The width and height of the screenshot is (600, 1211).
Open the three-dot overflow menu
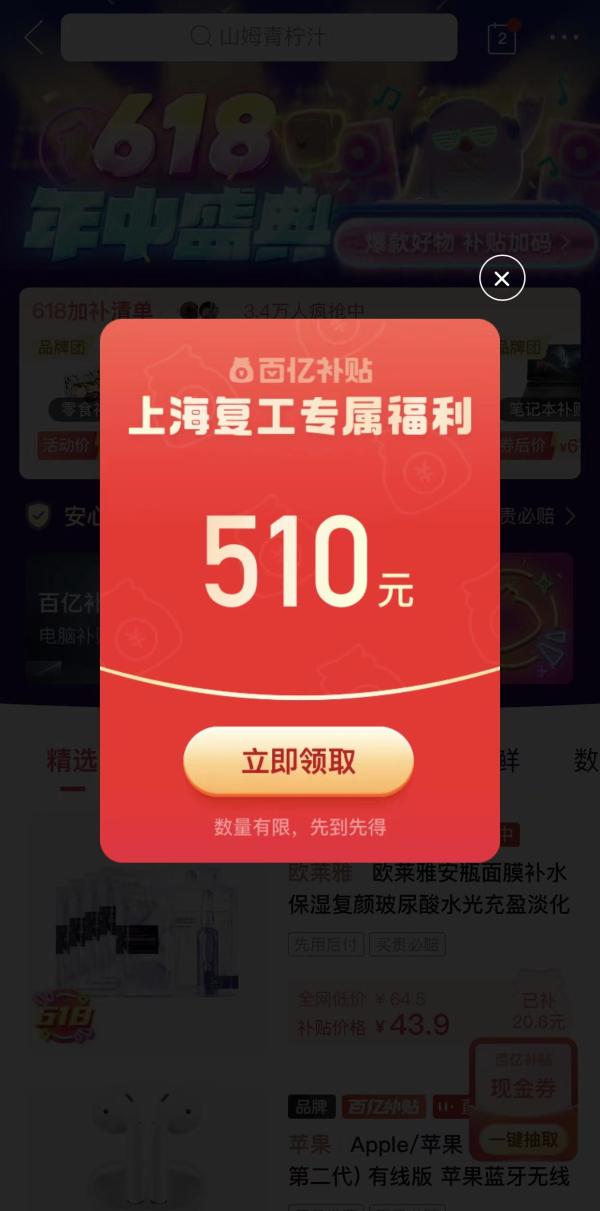564,38
